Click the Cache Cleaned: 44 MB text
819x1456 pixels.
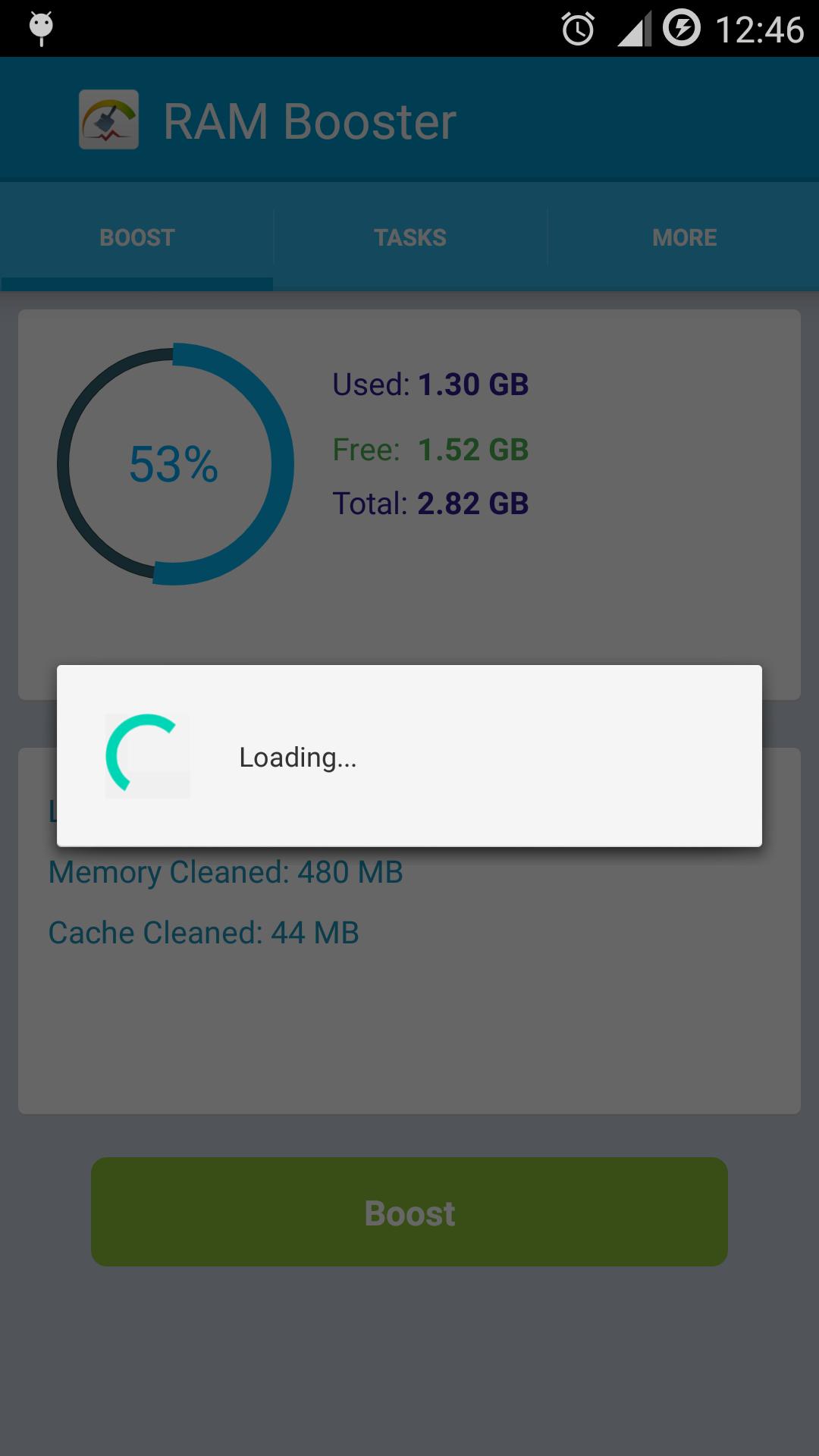pos(203,932)
